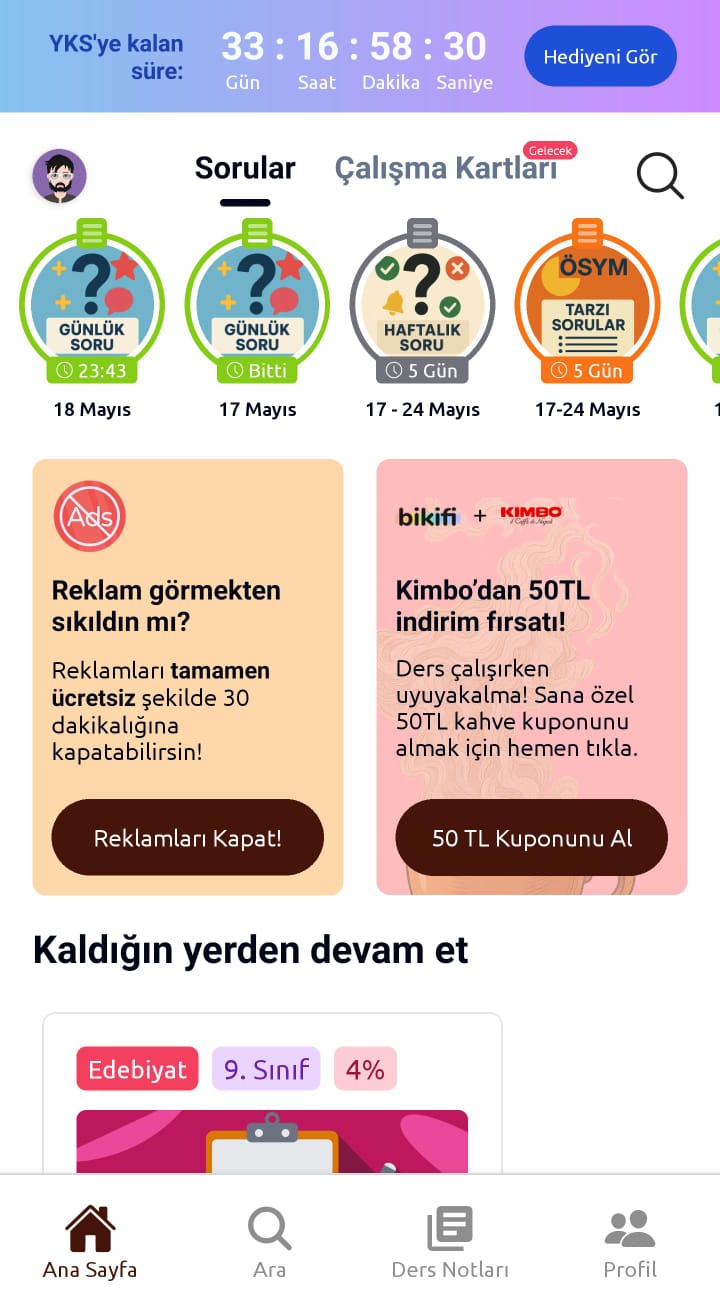Open the Gelecek badge on Çalışma Kartları

click(552, 149)
